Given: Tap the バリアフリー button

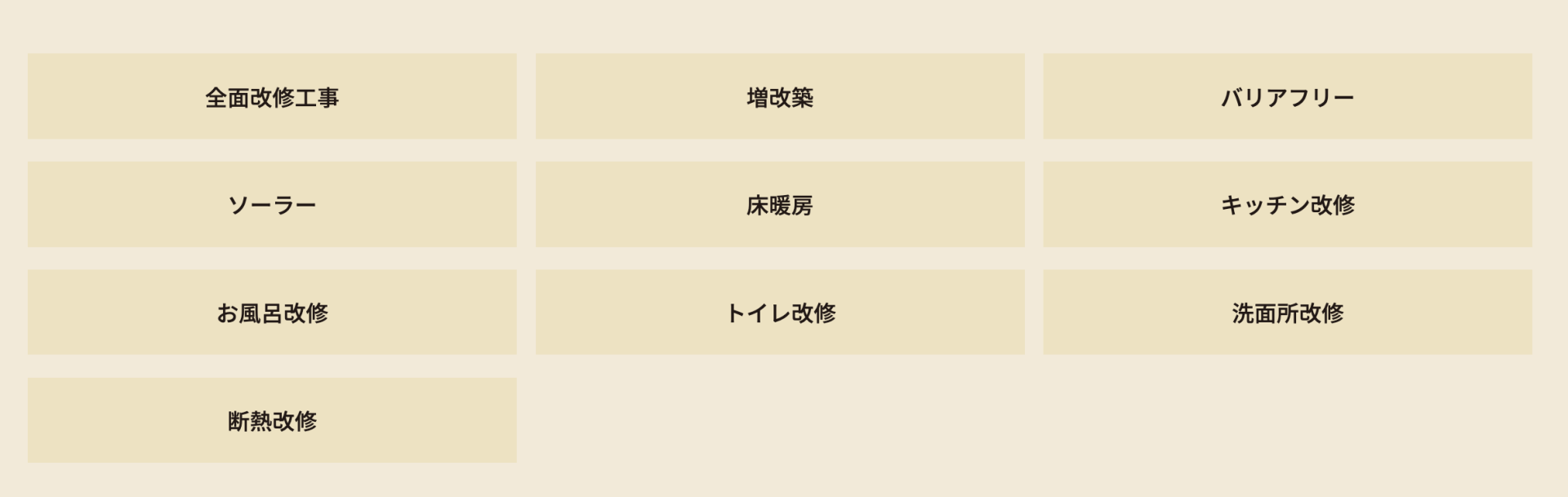Looking at the screenshot, I should coord(1287,97).
